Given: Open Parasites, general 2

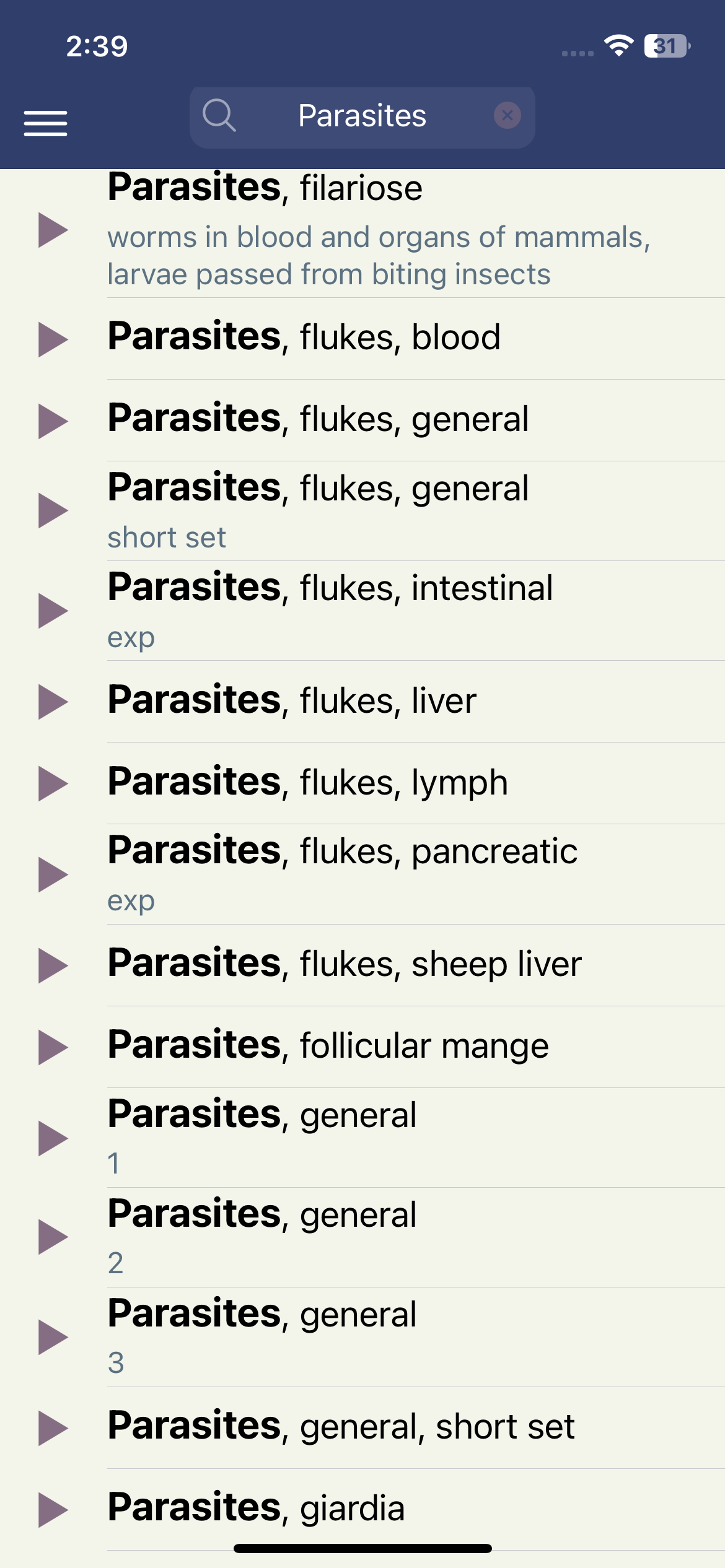Looking at the screenshot, I should tap(362, 1238).
